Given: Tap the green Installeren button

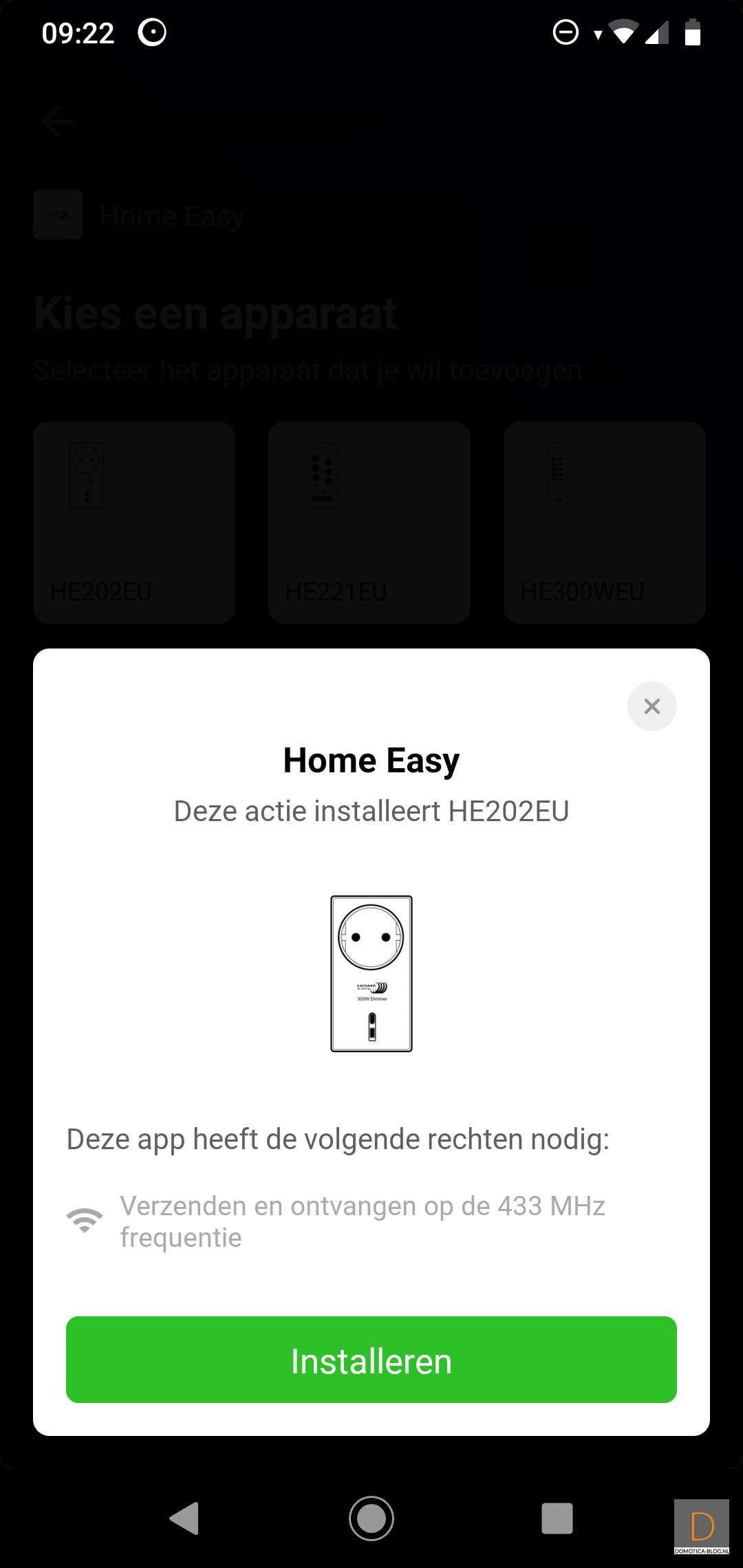Looking at the screenshot, I should point(371,1360).
